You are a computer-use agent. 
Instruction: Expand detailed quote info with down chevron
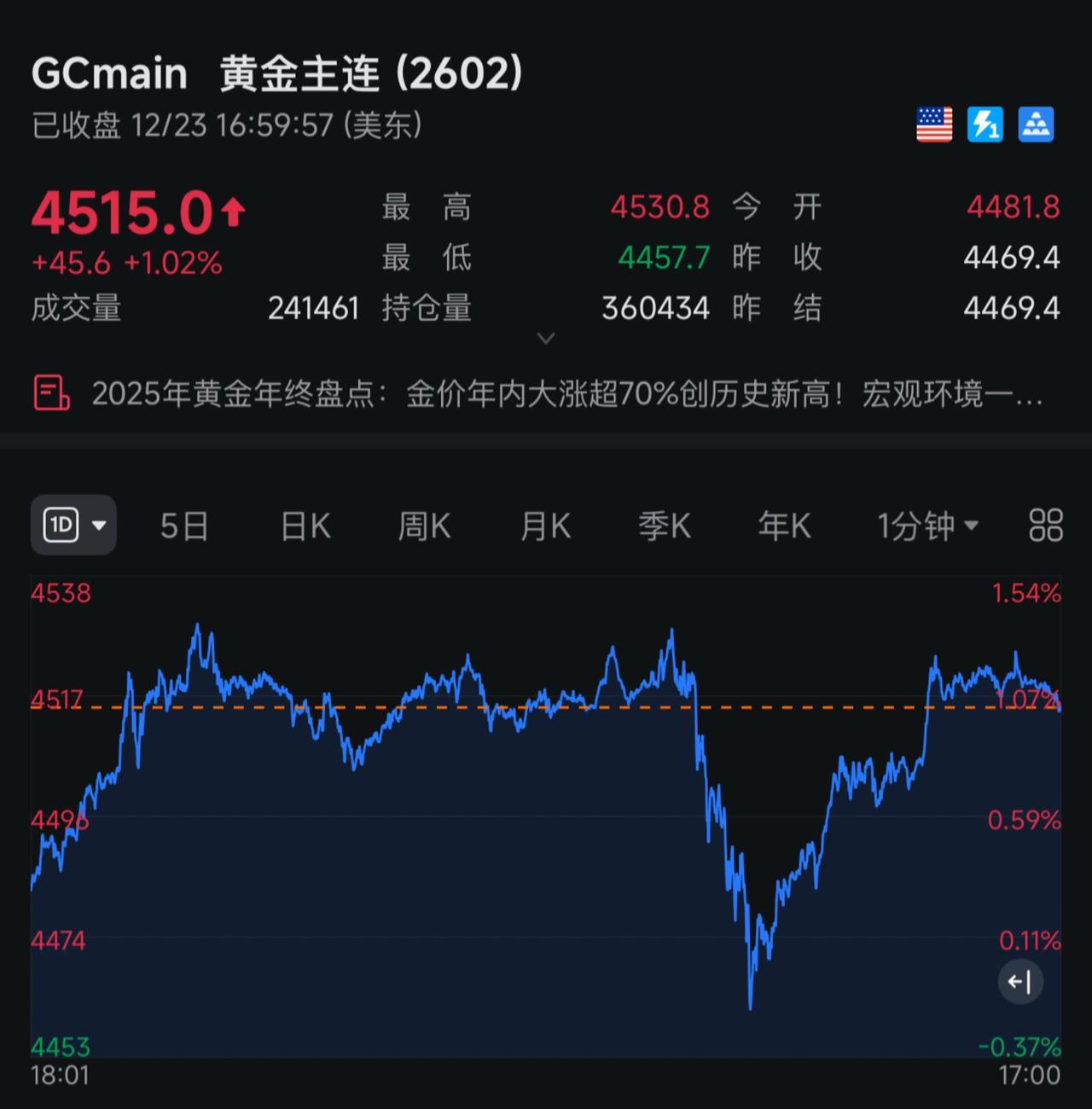click(545, 339)
